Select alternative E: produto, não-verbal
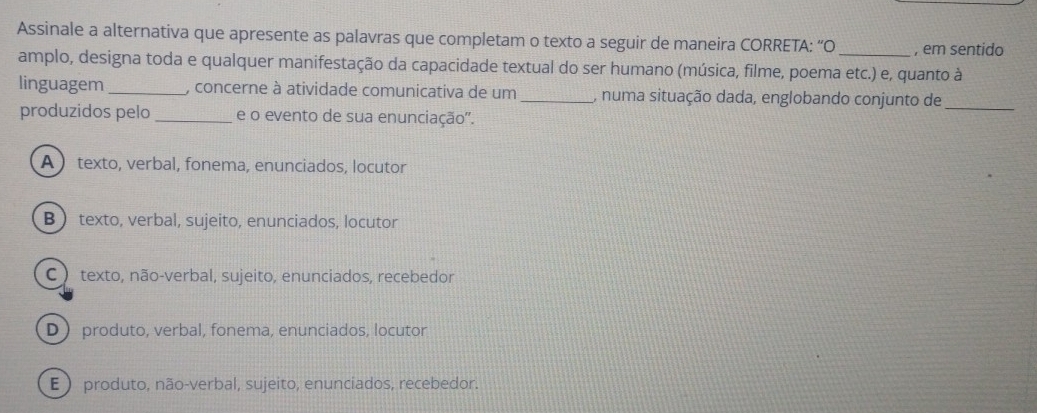This screenshot has width=1037, height=413. pyautogui.click(x=50, y=383)
